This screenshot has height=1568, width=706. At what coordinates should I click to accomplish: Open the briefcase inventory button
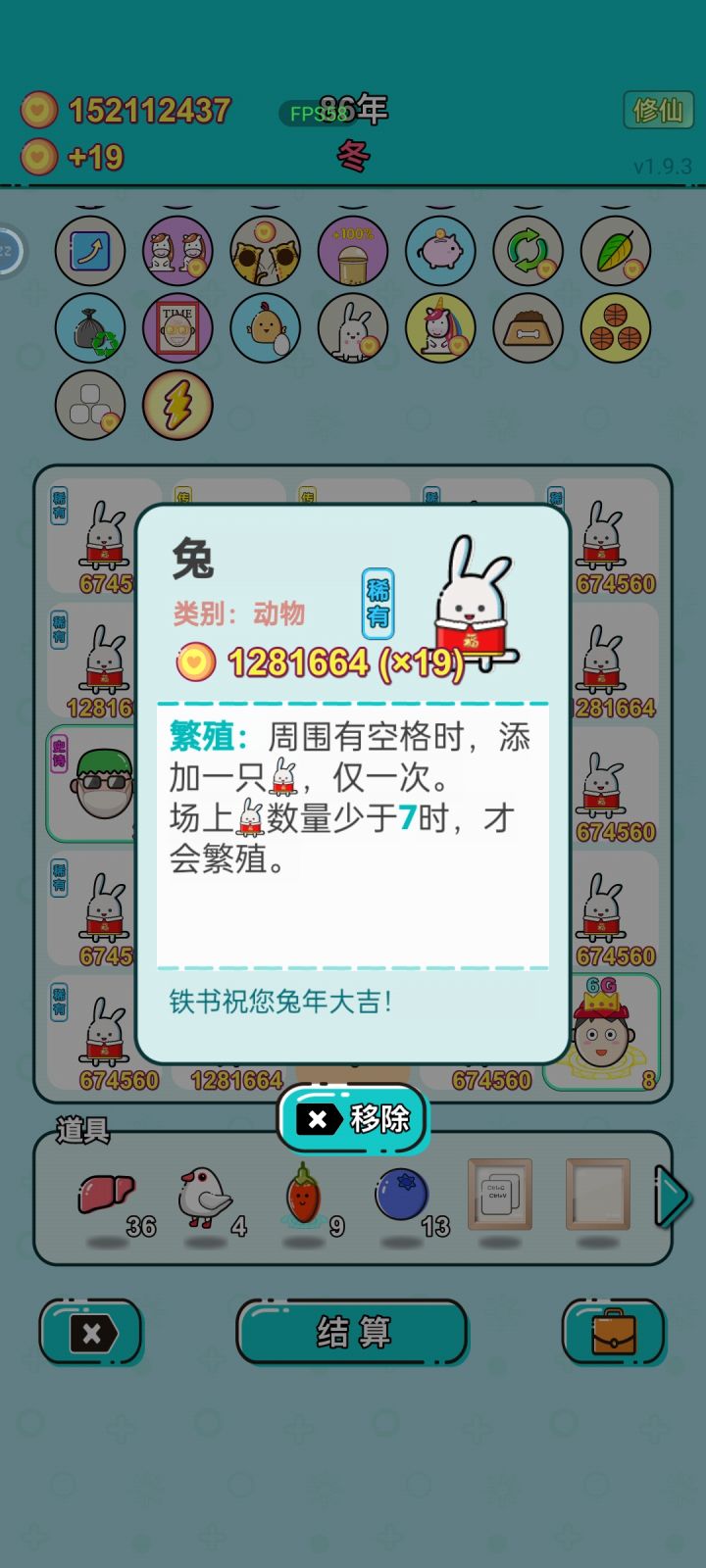(615, 1333)
